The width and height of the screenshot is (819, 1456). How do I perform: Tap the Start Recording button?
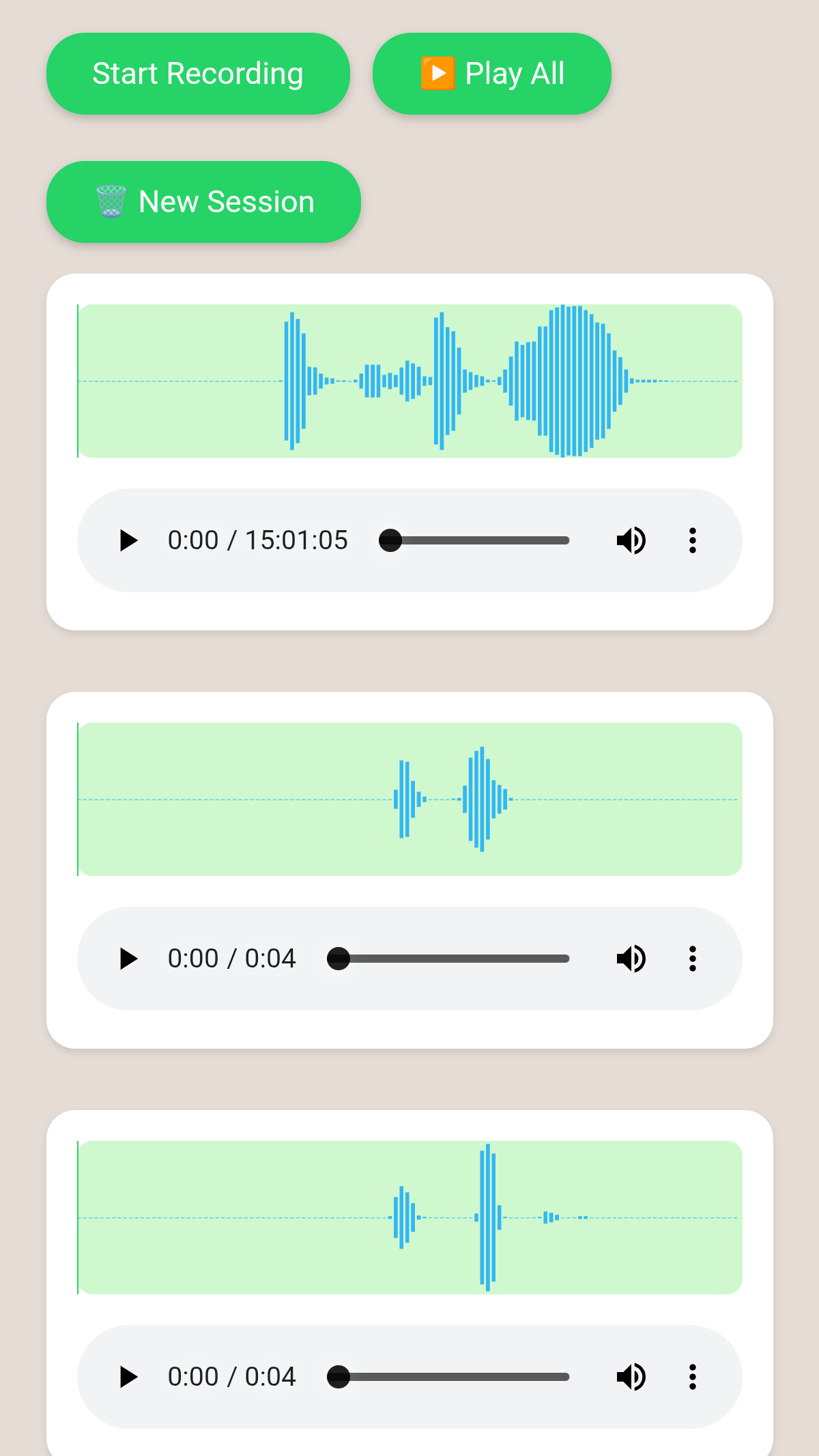point(198,74)
